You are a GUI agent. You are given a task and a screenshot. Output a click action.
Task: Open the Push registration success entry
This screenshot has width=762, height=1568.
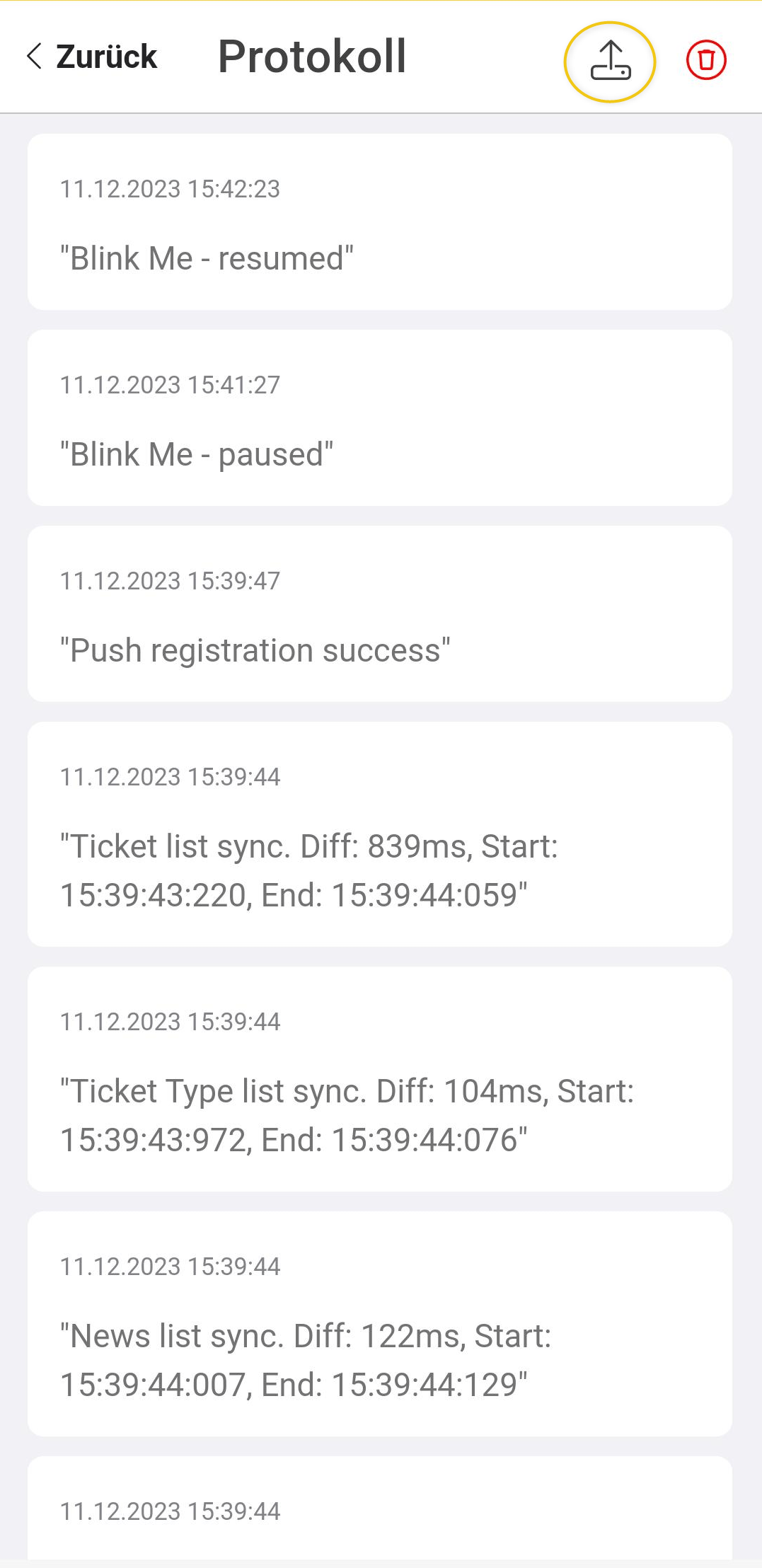[381, 612]
